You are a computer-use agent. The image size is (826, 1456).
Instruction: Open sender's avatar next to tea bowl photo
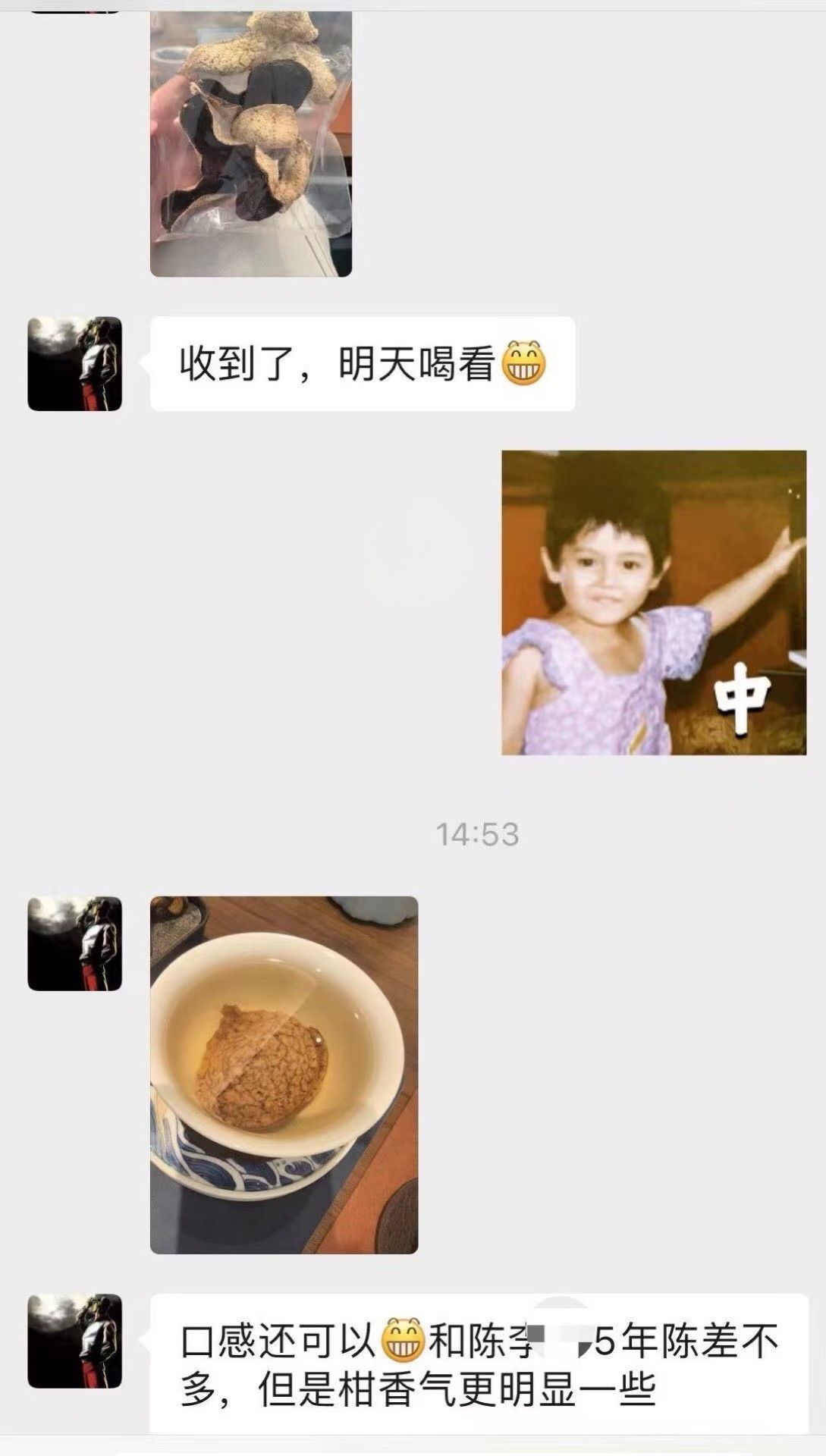point(75,944)
